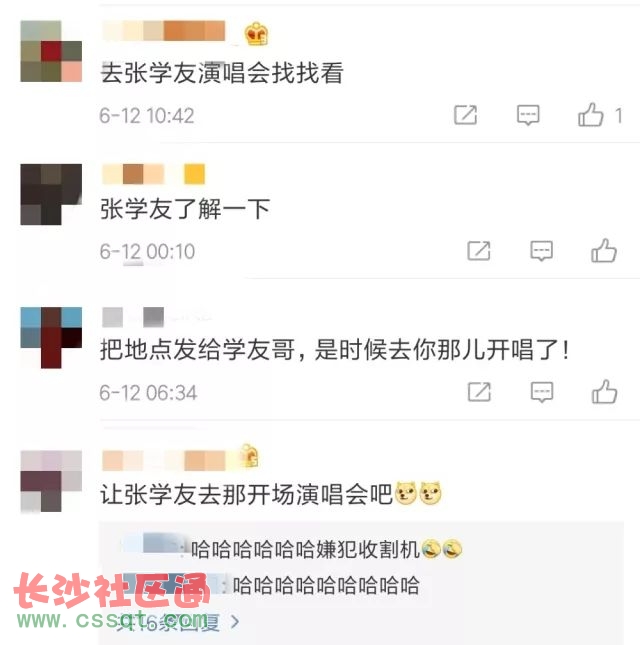
Task: Open reply for comment '张学友了解一下'
Action: pyautogui.click(x=541, y=250)
